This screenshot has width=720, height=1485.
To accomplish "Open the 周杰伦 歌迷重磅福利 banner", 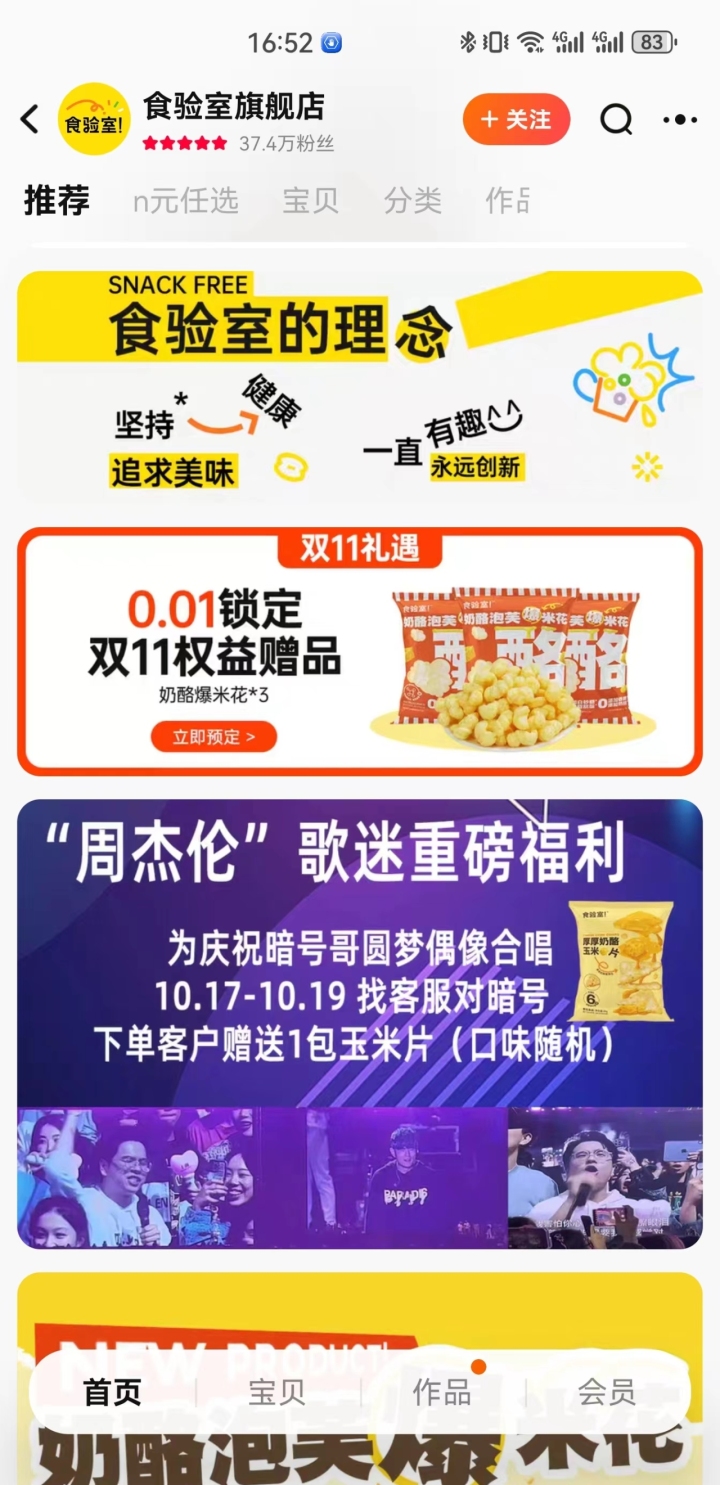I will pos(360,1020).
